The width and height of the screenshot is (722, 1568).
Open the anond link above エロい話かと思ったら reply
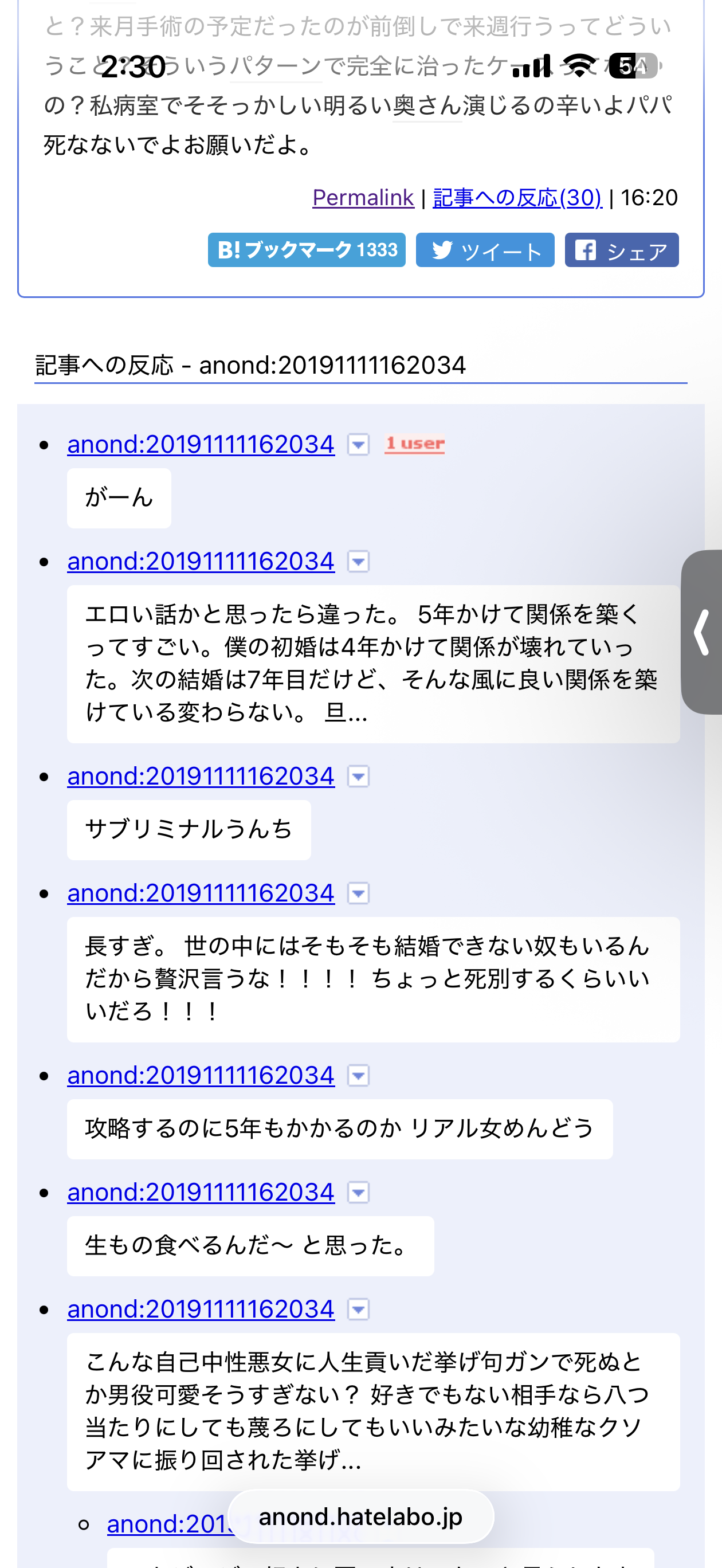[201, 561]
